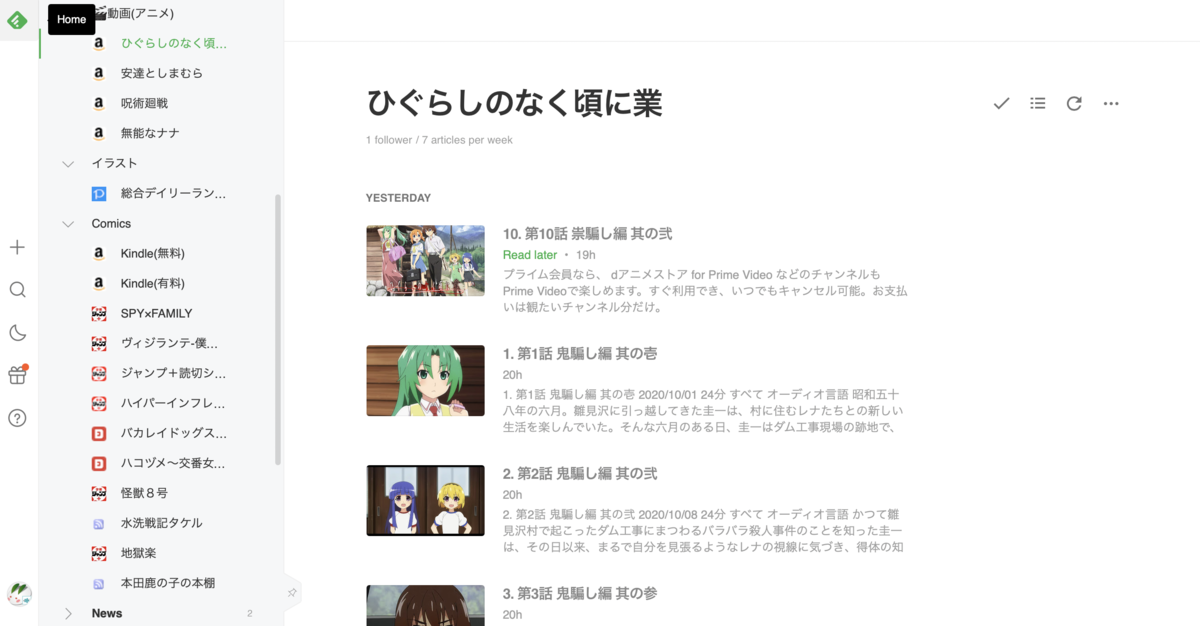Mark all articles as read
Viewport: 1200px width, 626px height.
[1001, 103]
